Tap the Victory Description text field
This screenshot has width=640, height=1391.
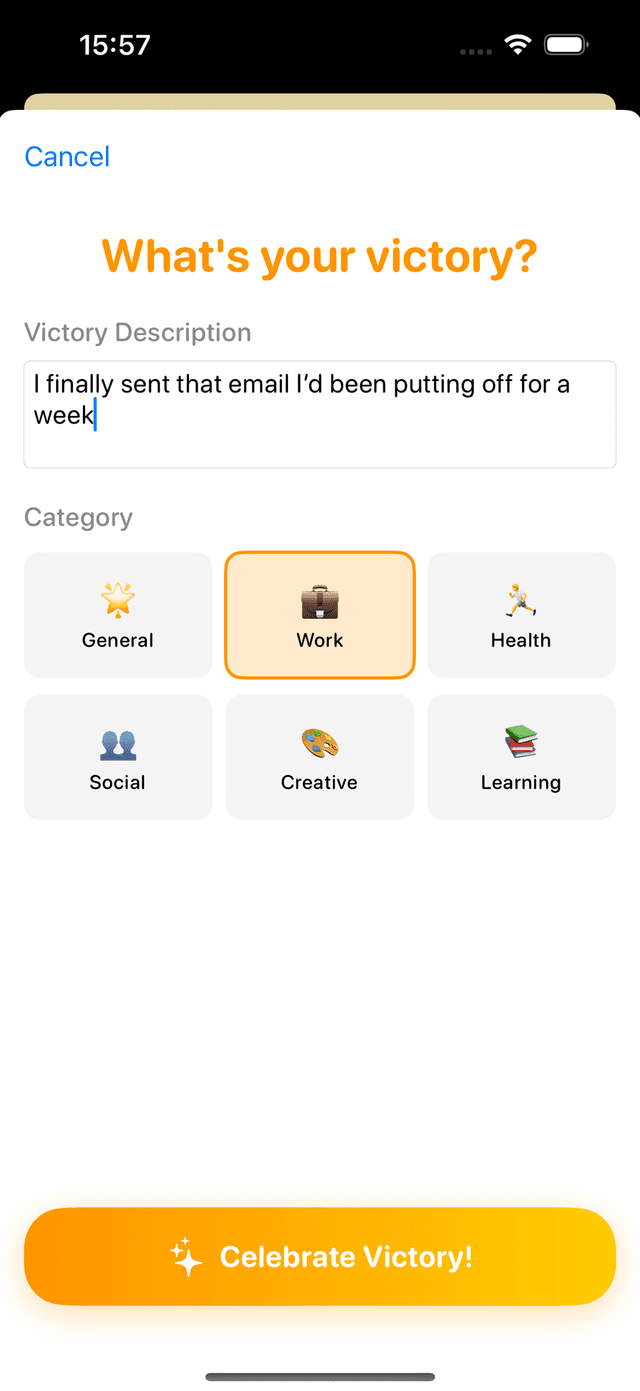[320, 414]
